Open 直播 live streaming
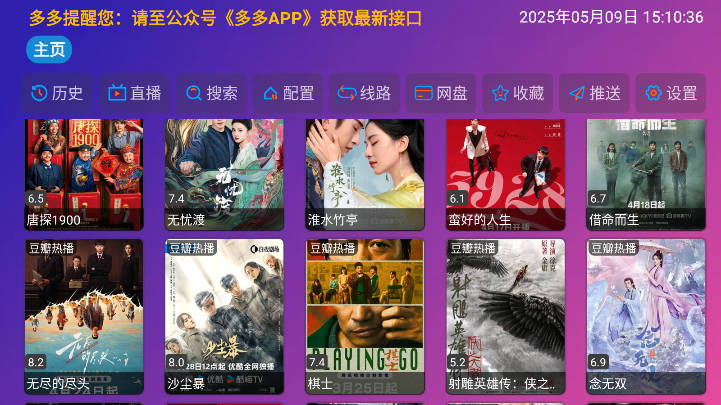Image resolution: width=721 pixels, height=405 pixels. [x=134, y=93]
